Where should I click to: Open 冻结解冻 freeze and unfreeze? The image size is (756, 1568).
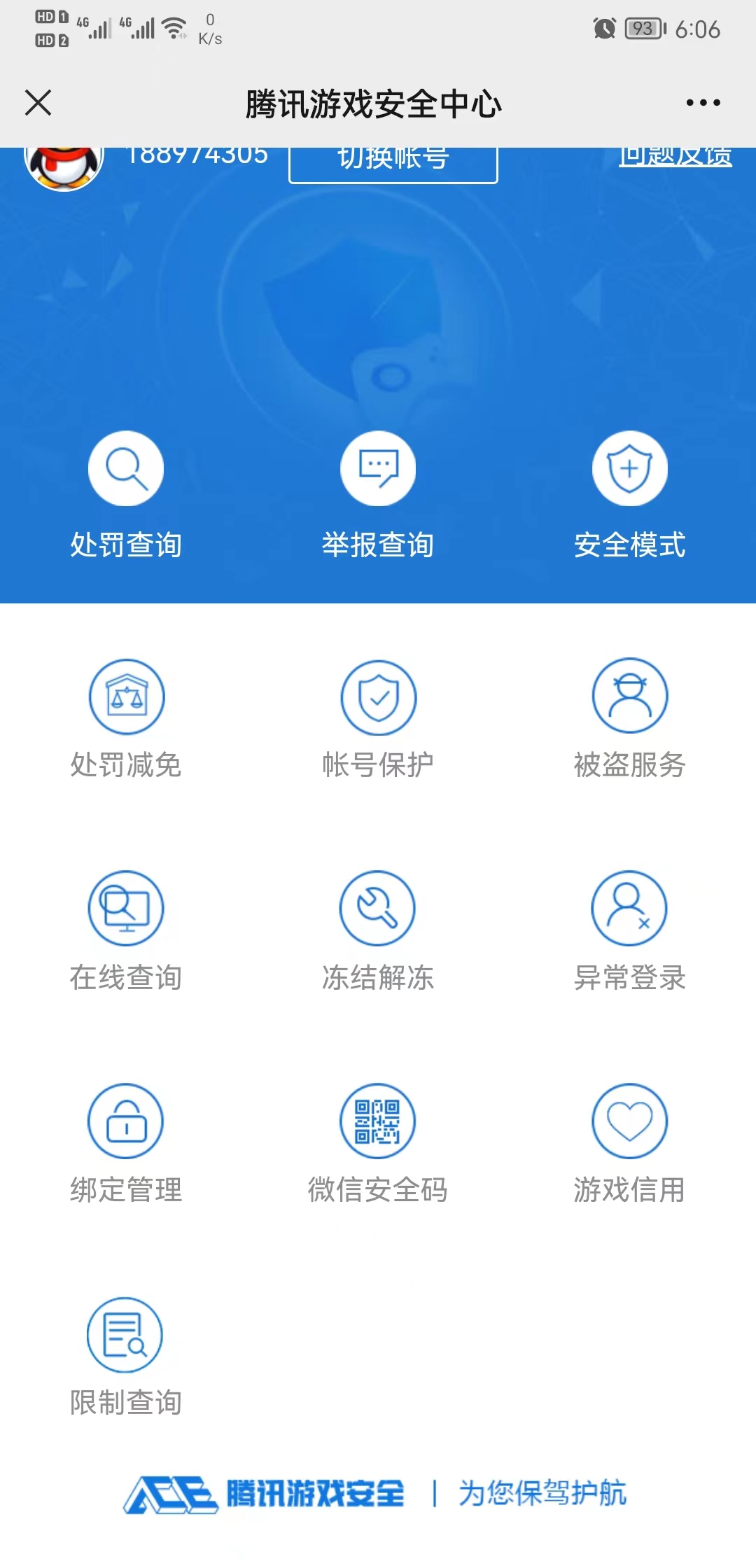(x=378, y=932)
